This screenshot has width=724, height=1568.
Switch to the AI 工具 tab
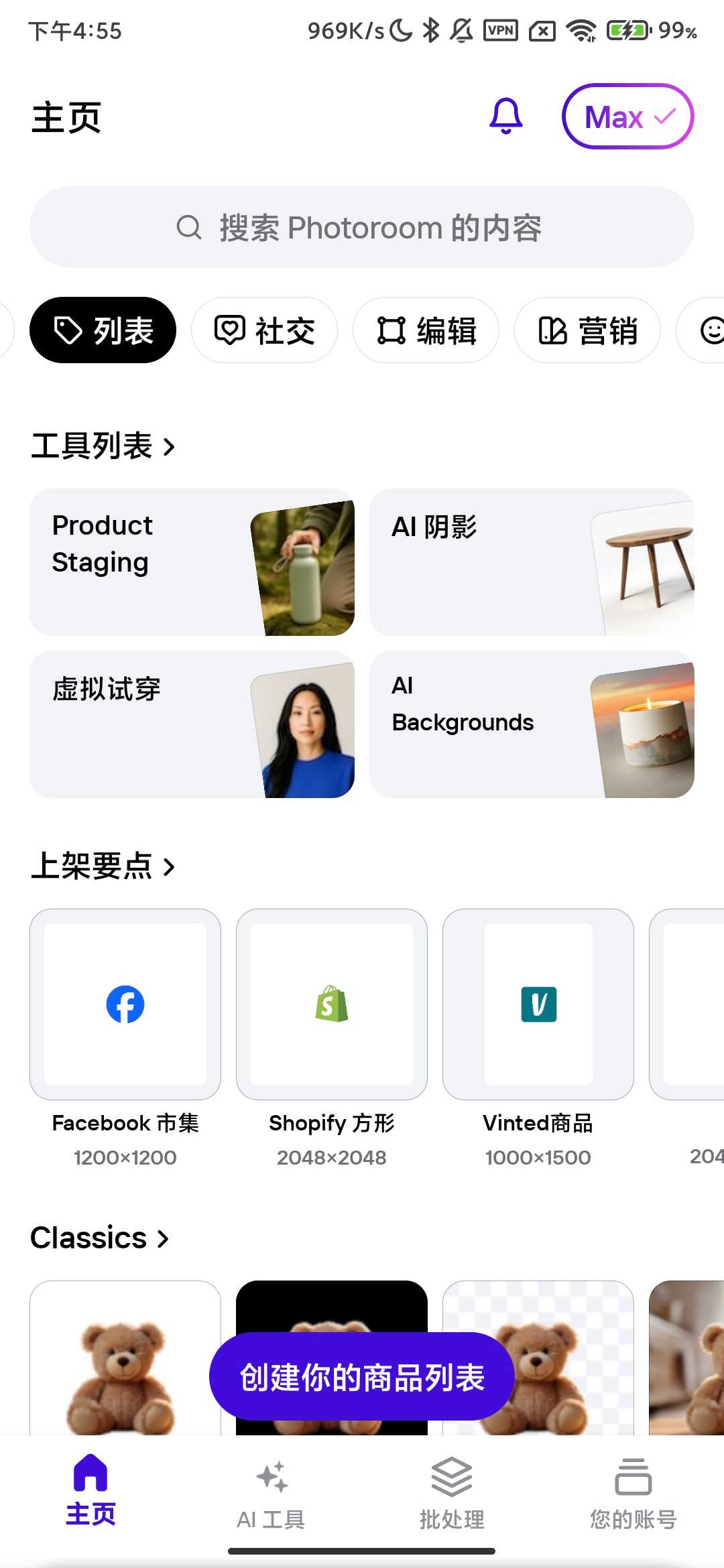(271, 1491)
